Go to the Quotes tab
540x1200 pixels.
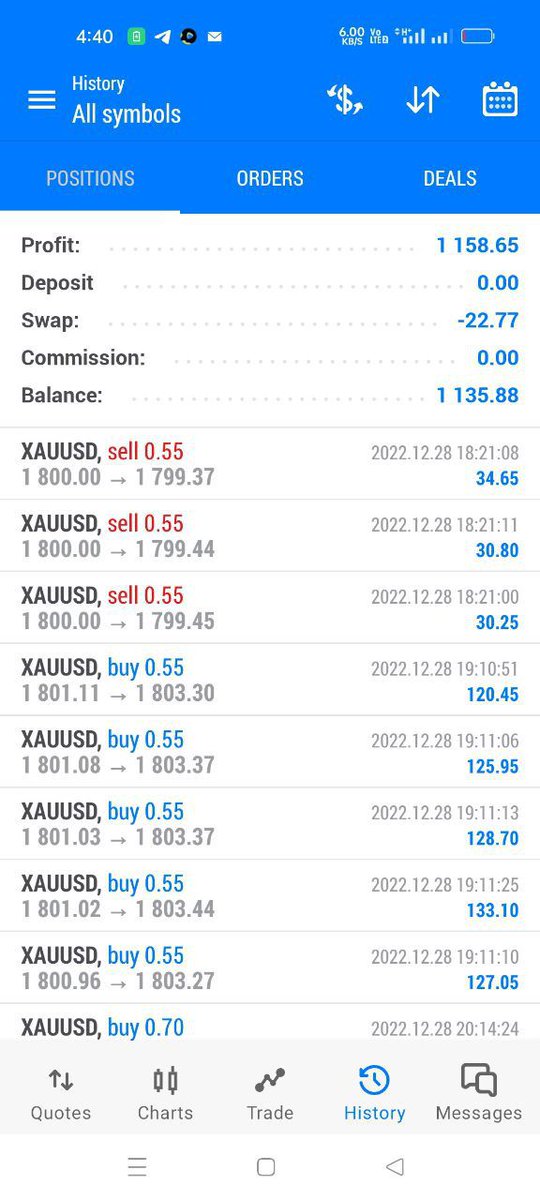pos(61,1092)
